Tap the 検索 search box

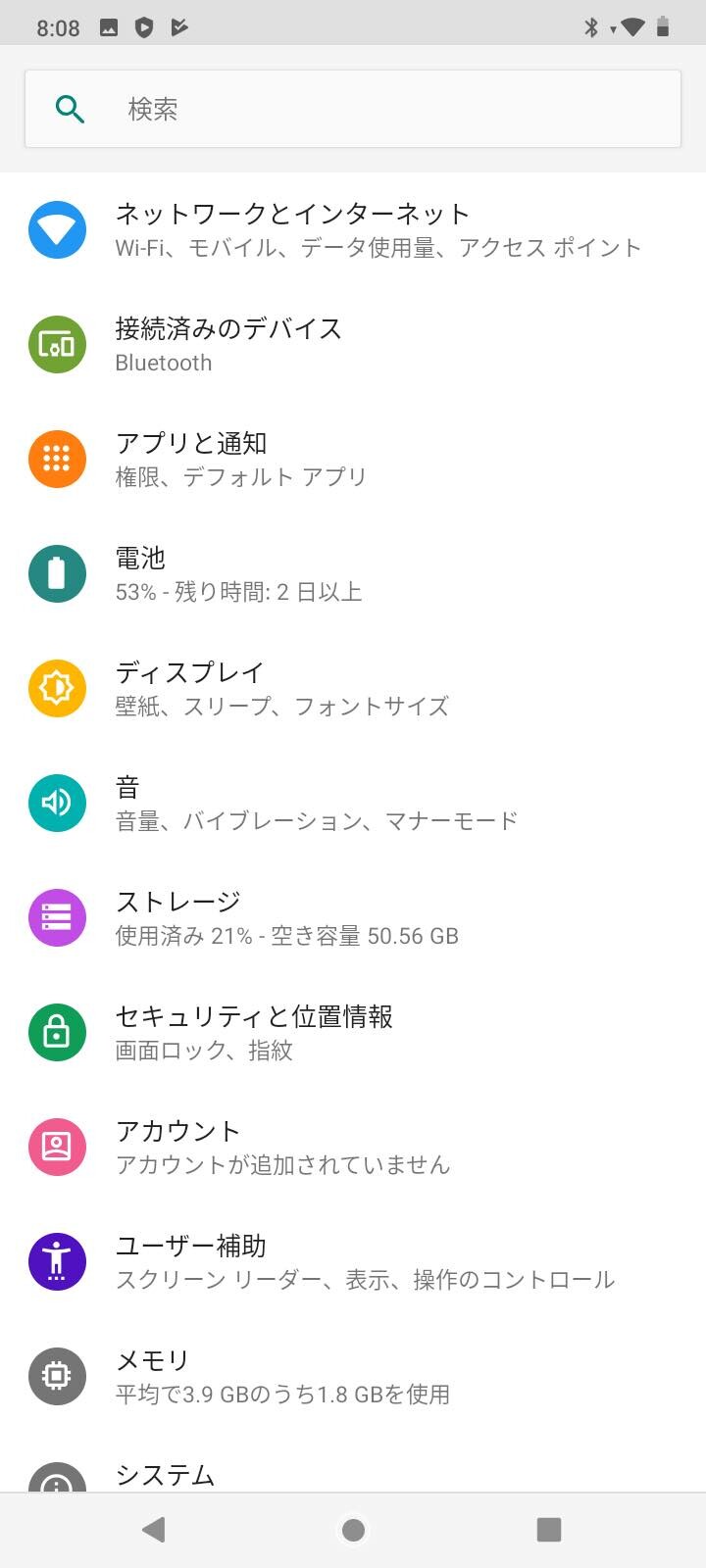click(x=353, y=109)
